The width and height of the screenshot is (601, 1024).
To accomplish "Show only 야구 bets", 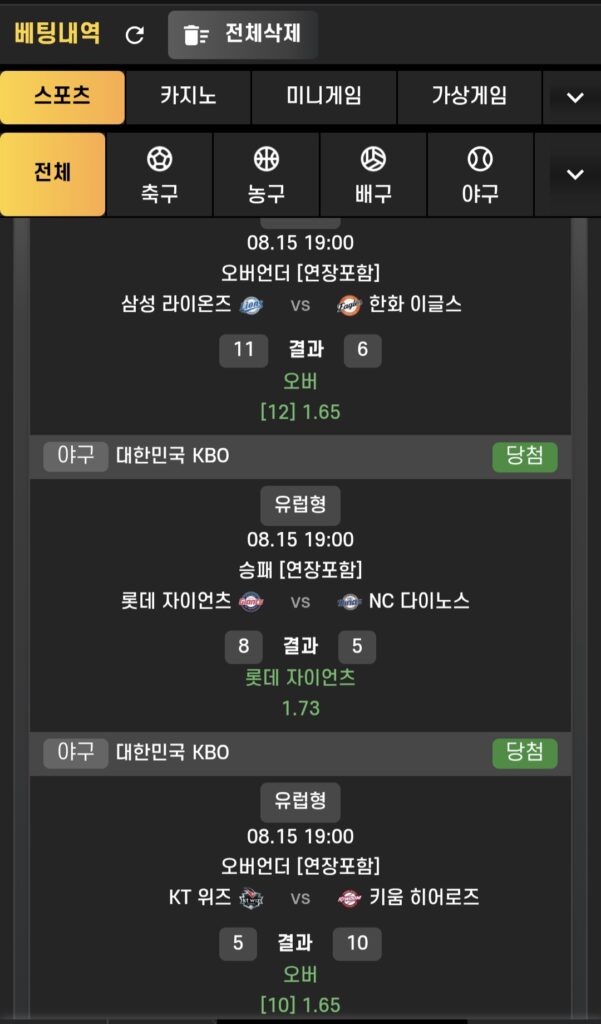I will (481, 174).
